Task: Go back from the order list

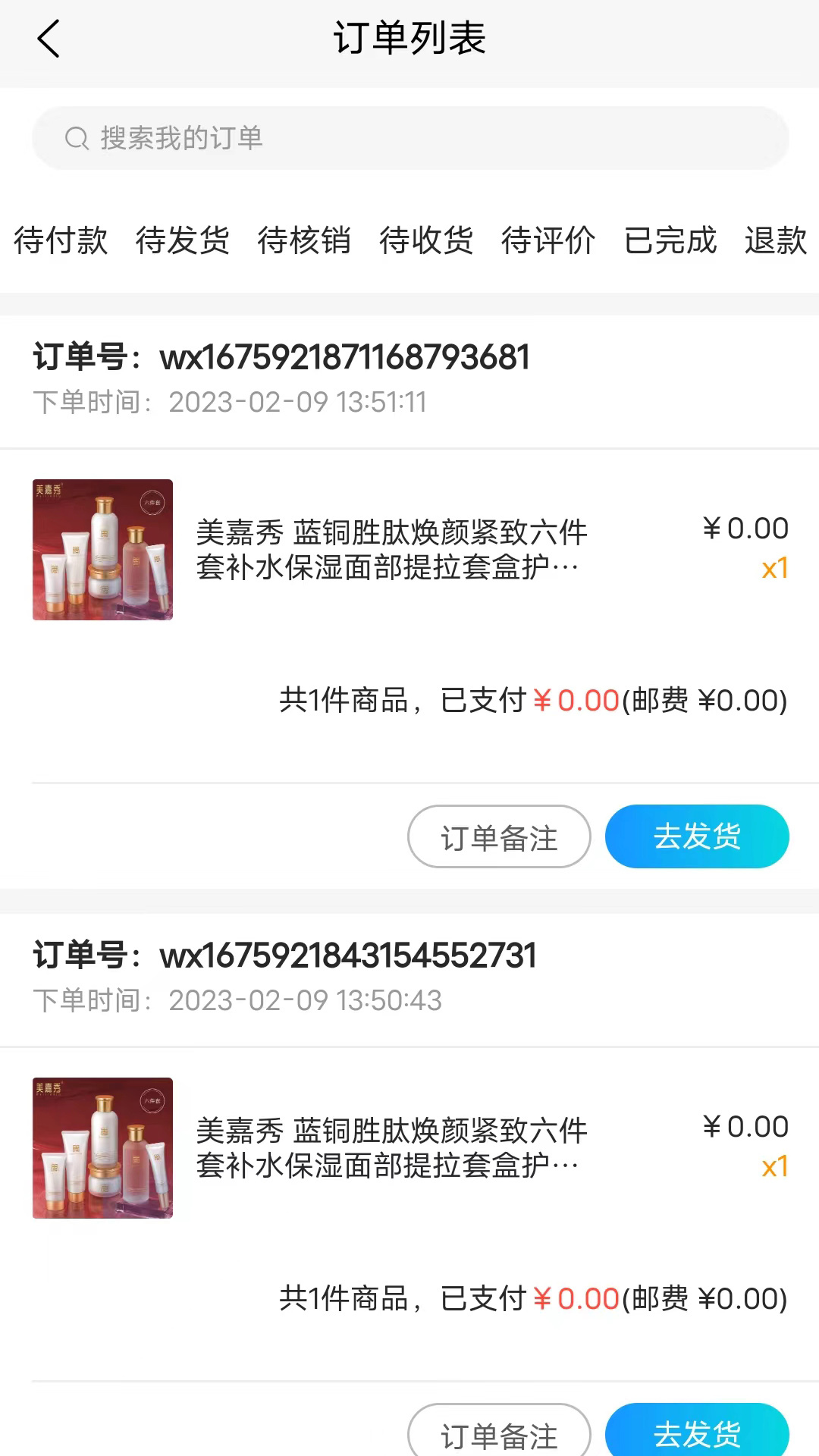Action: point(49,39)
